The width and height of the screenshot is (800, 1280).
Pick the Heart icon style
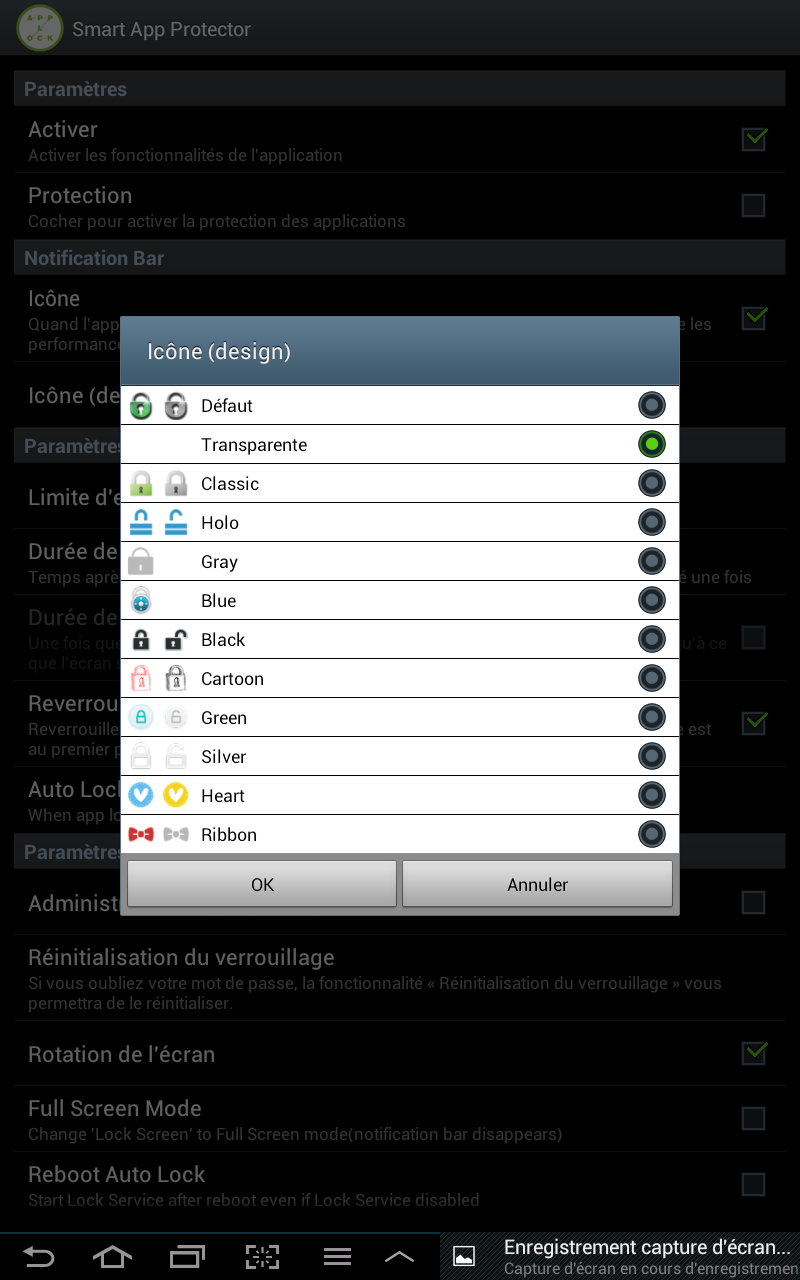400,795
